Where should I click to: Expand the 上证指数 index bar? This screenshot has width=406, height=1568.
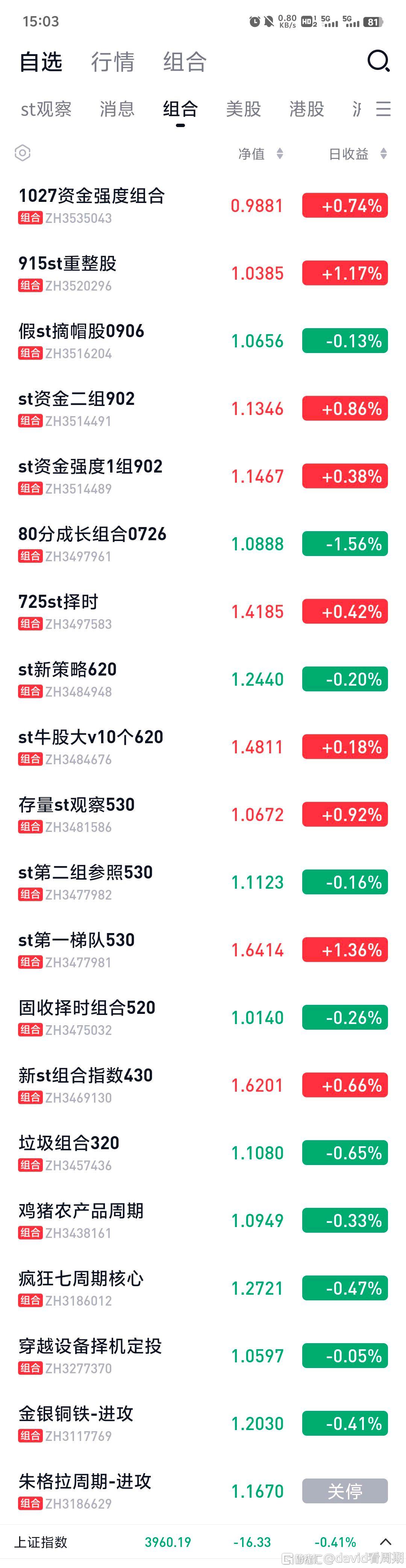(x=385, y=1541)
